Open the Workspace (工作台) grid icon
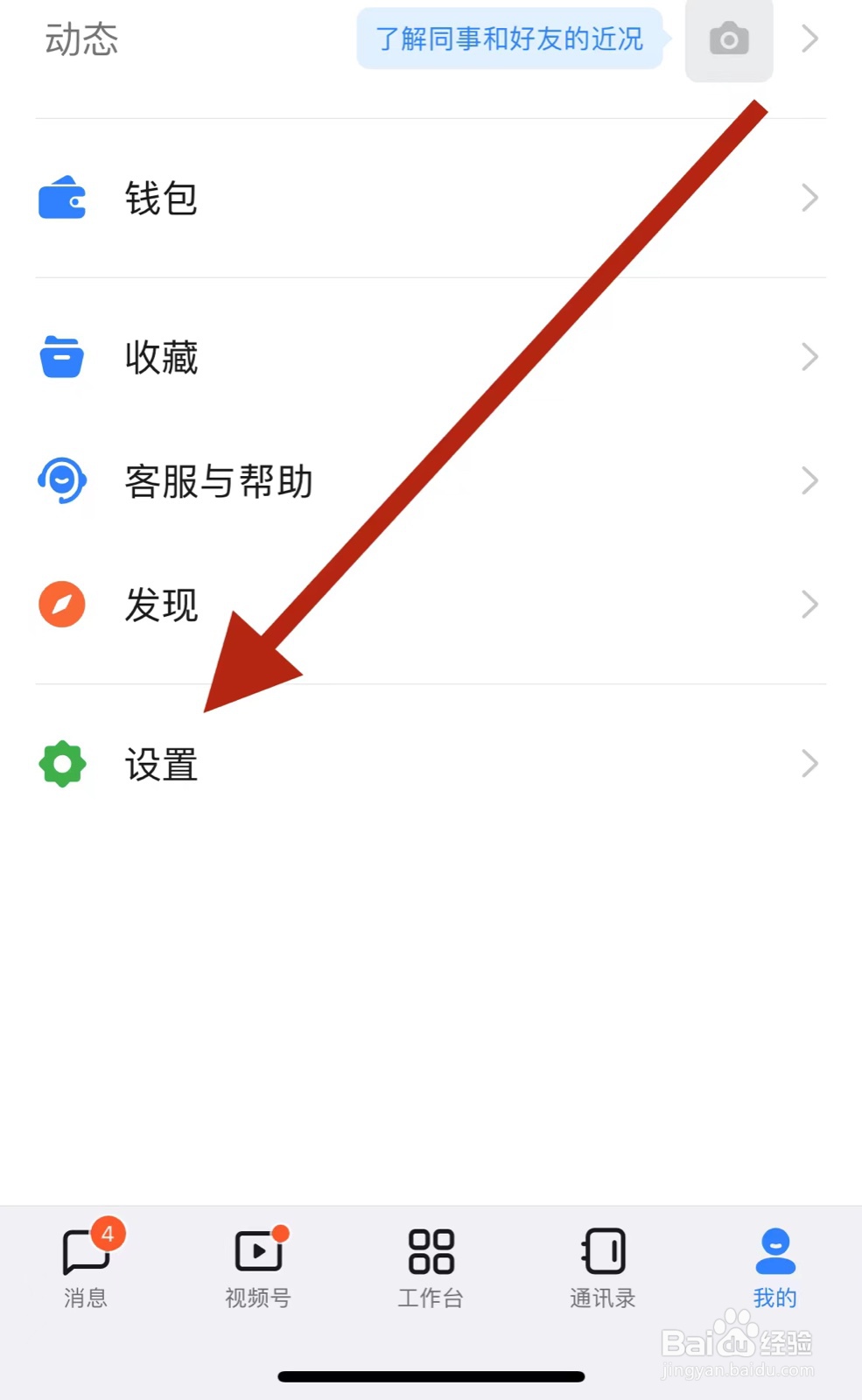 tap(430, 1253)
